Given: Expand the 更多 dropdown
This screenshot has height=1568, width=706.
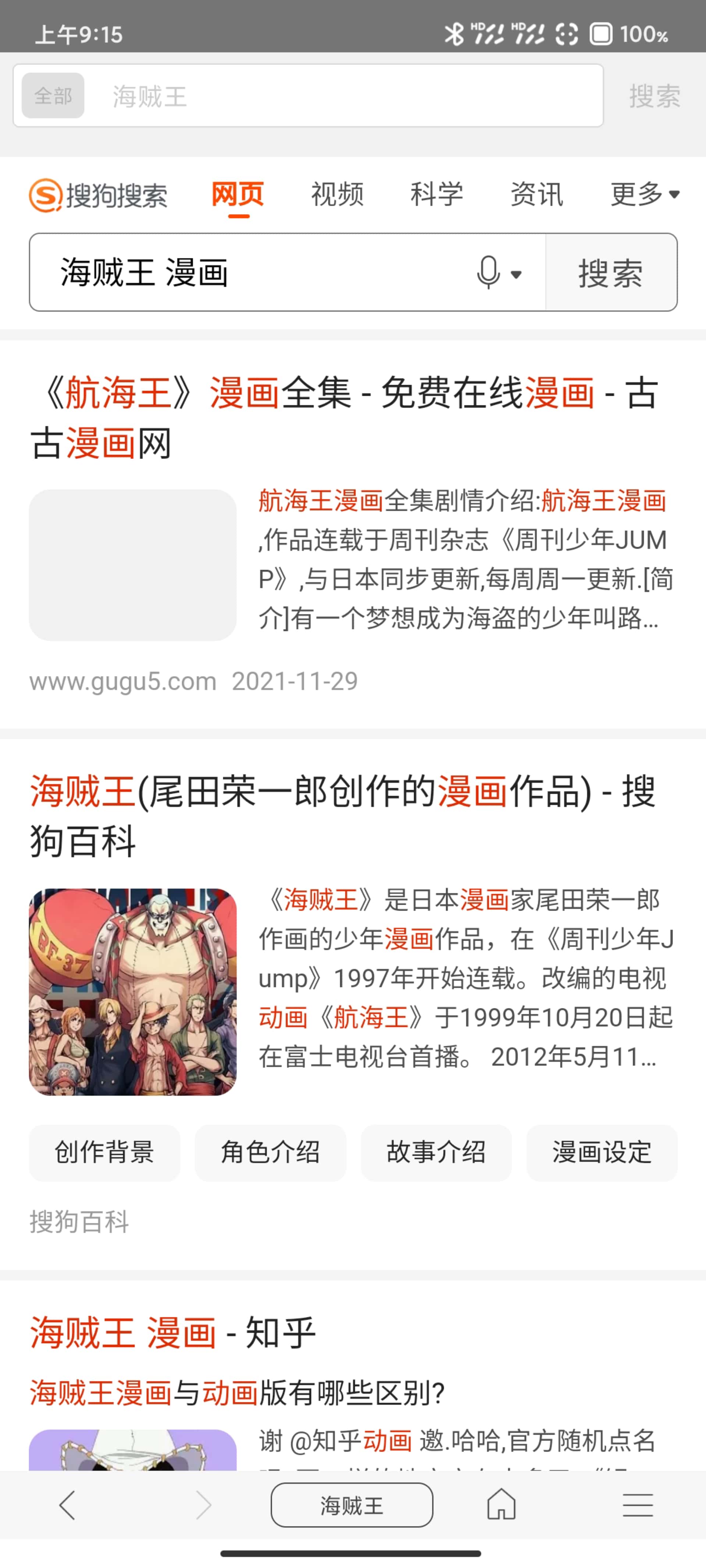Looking at the screenshot, I should click(645, 195).
